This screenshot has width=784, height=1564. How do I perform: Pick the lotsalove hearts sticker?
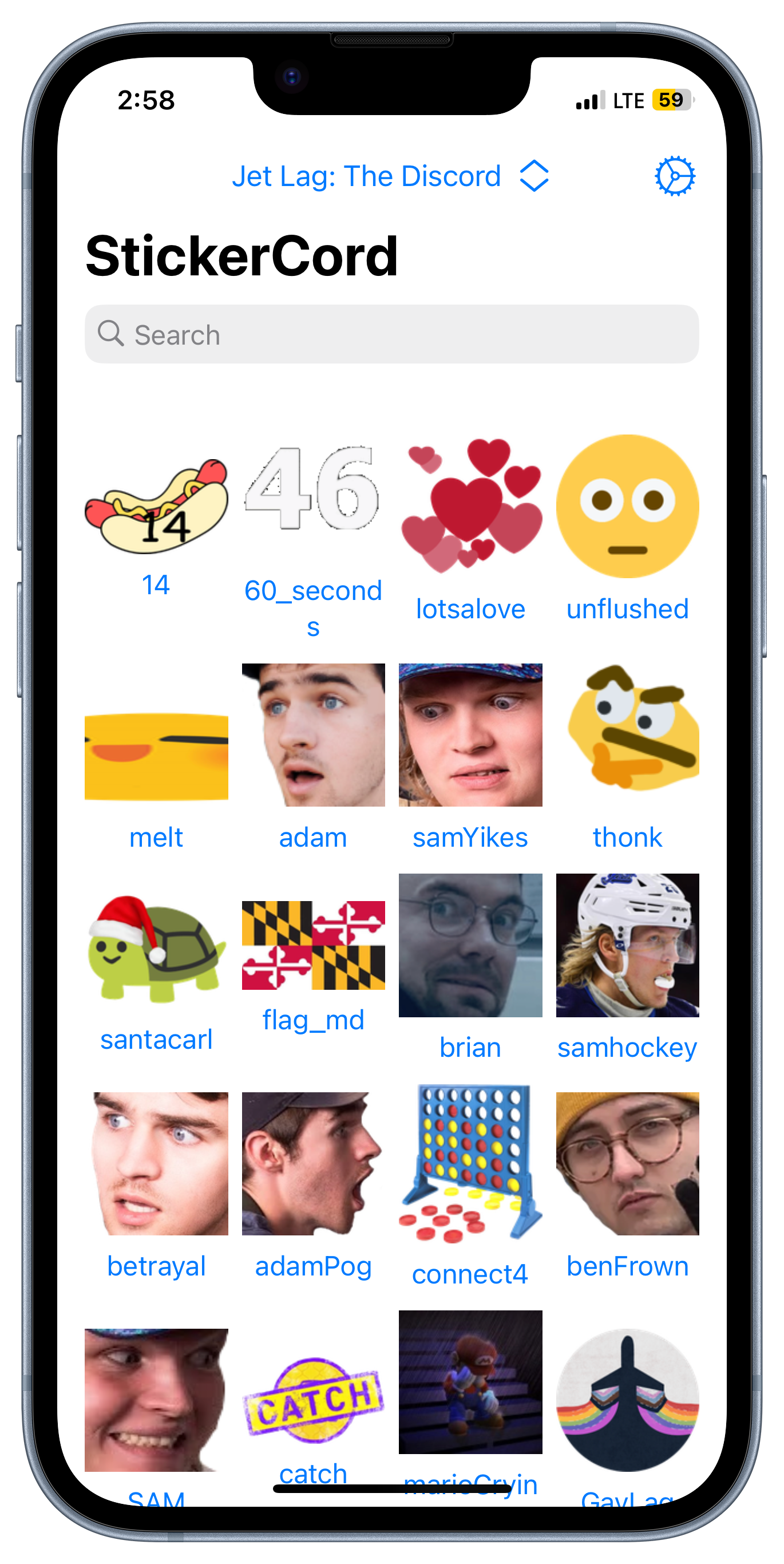pyautogui.click(x=470, y=507)
